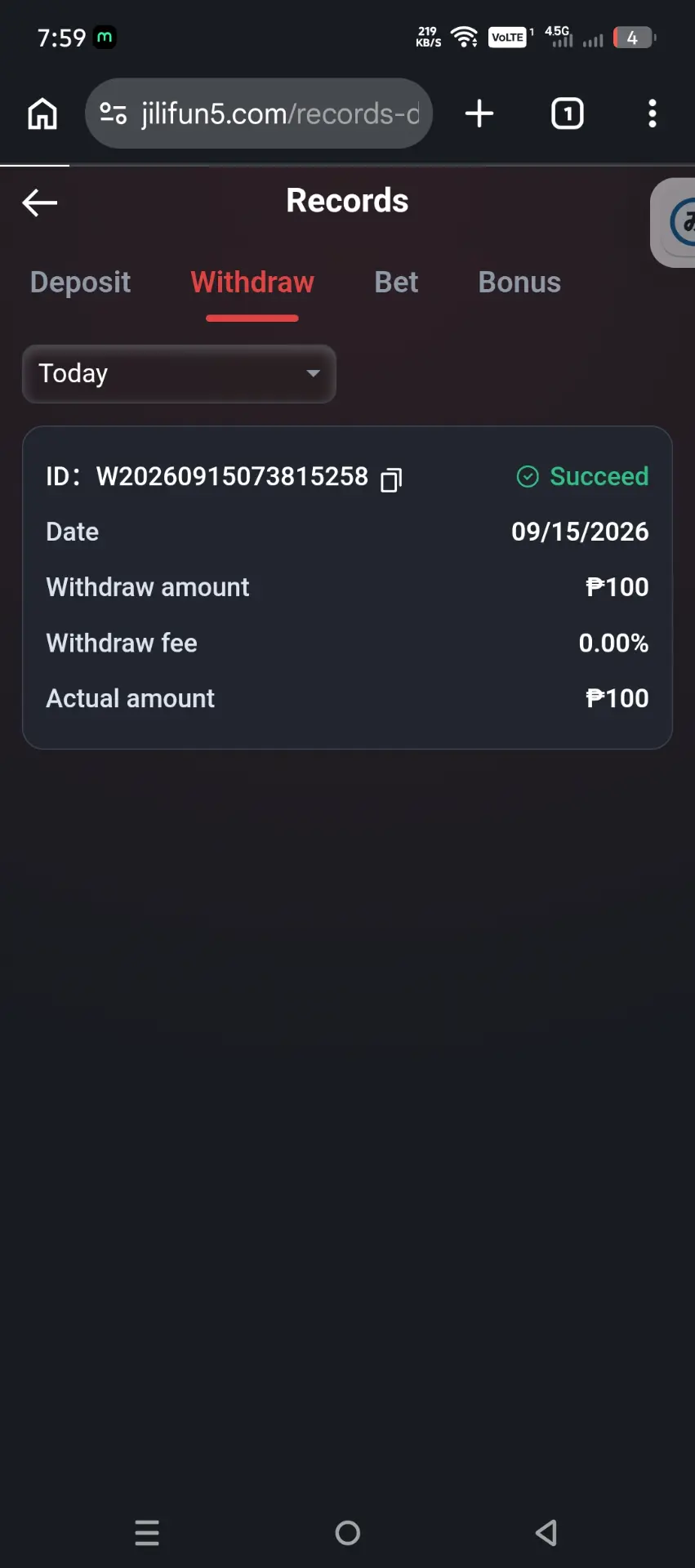Viewport: 695px width, 1568px height.
Task: Open a new browser tab
Action: point(479,114)
